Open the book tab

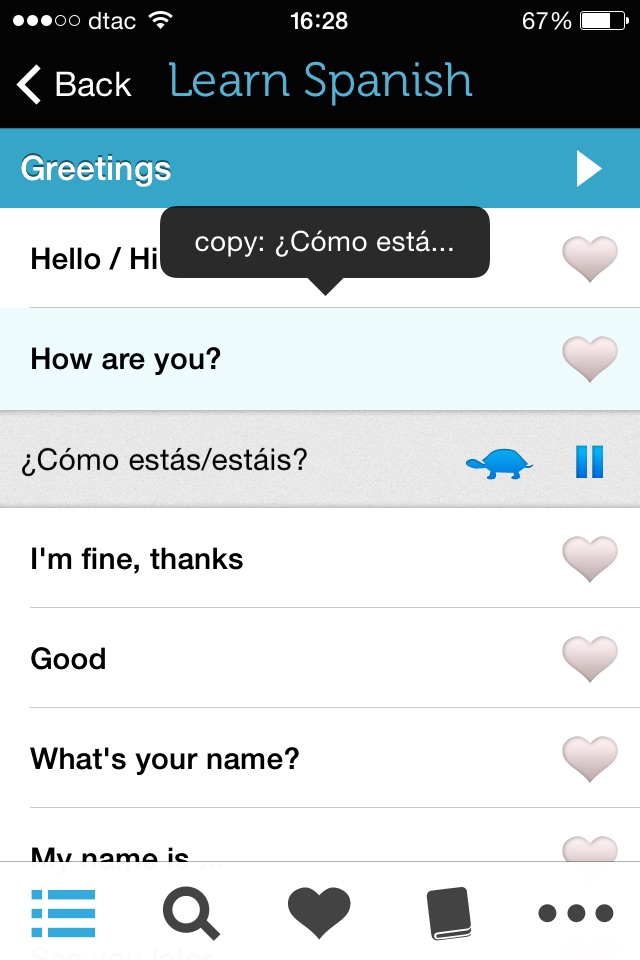(448, 913)
